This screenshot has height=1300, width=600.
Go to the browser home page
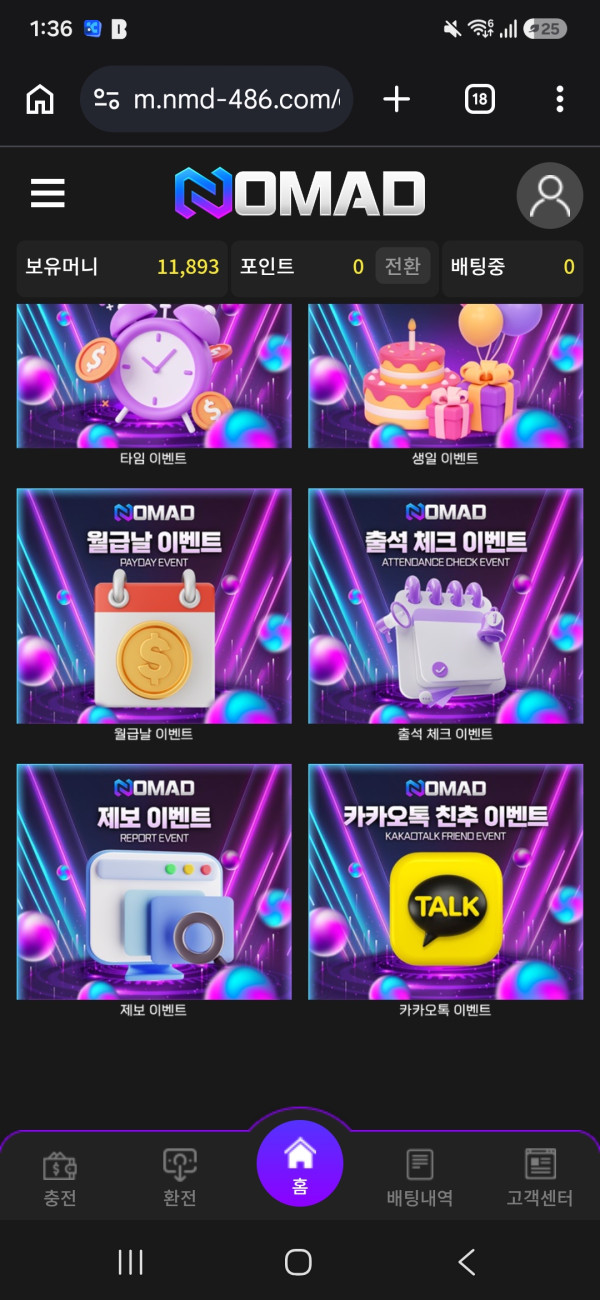pyautogui.click(x=40, y=99)
